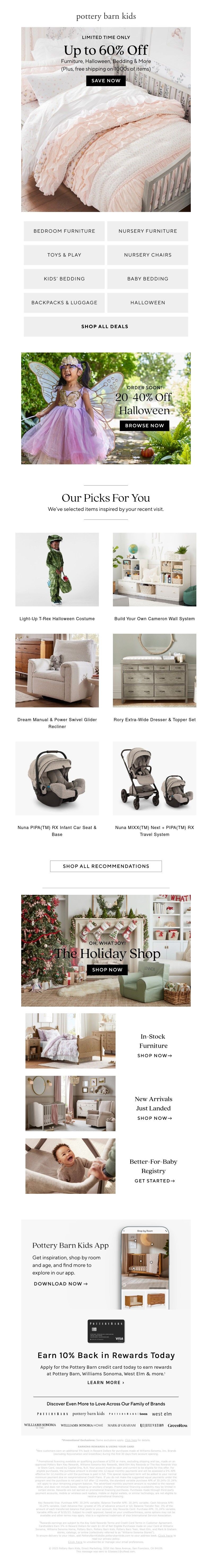212x1568 pixels.
Task: Tap Shop All Deals
Action: pyautogui.click(x=105, y=326)
